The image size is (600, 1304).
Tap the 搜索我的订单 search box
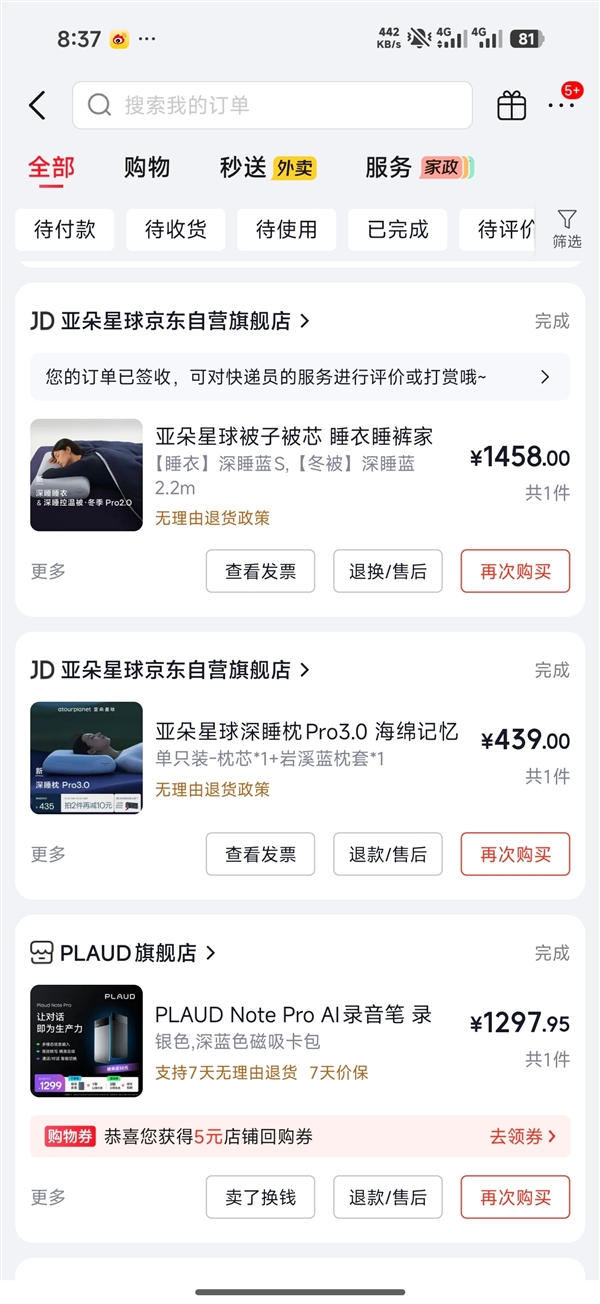pos(271,105)
